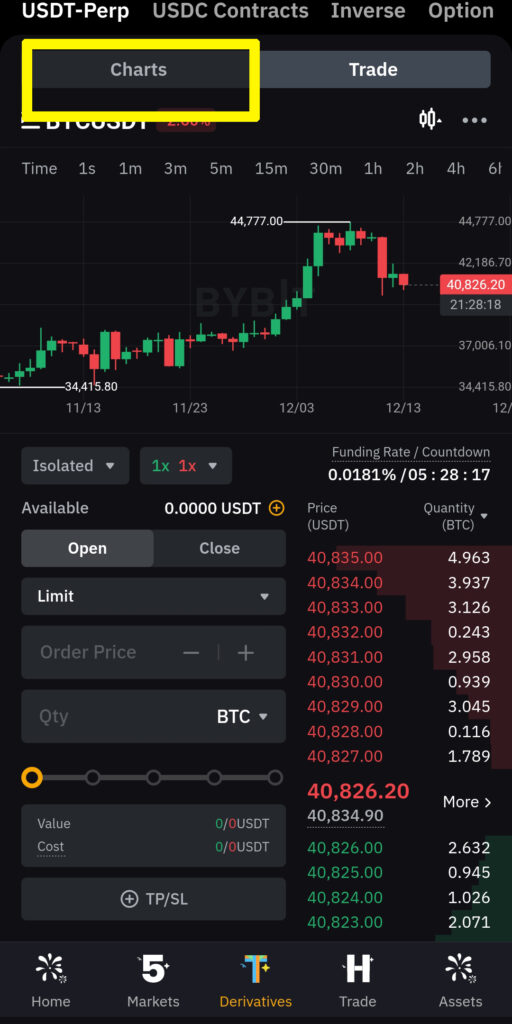512x1024 pixels.
Task: Switch to the Inverse contracts tab
Action: pyautogui.click(x=368, y=11)
